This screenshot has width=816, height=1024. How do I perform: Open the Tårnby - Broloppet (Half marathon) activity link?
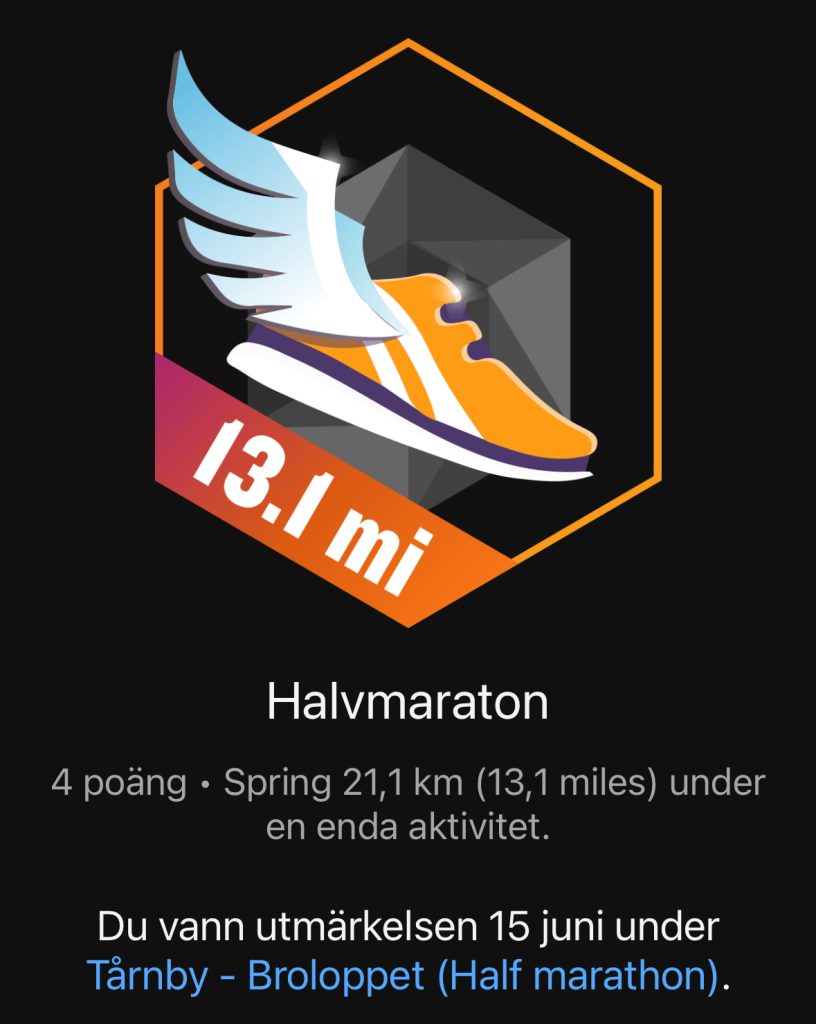pyautogui.click(x=402, y=975)
